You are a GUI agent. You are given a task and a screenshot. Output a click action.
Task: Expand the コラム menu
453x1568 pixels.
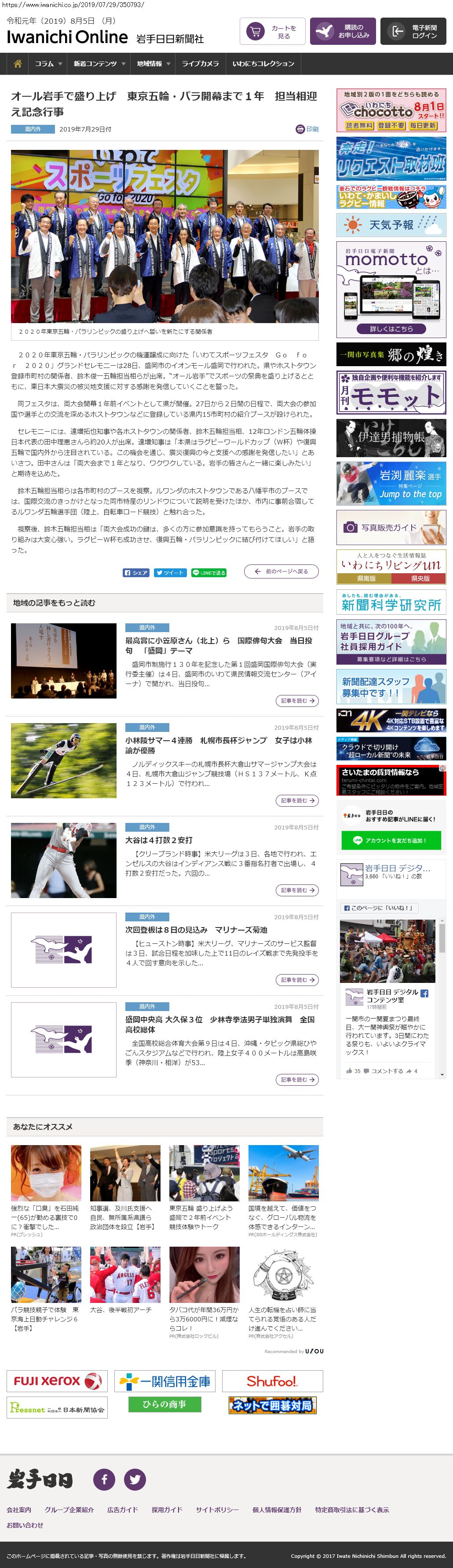47,63
